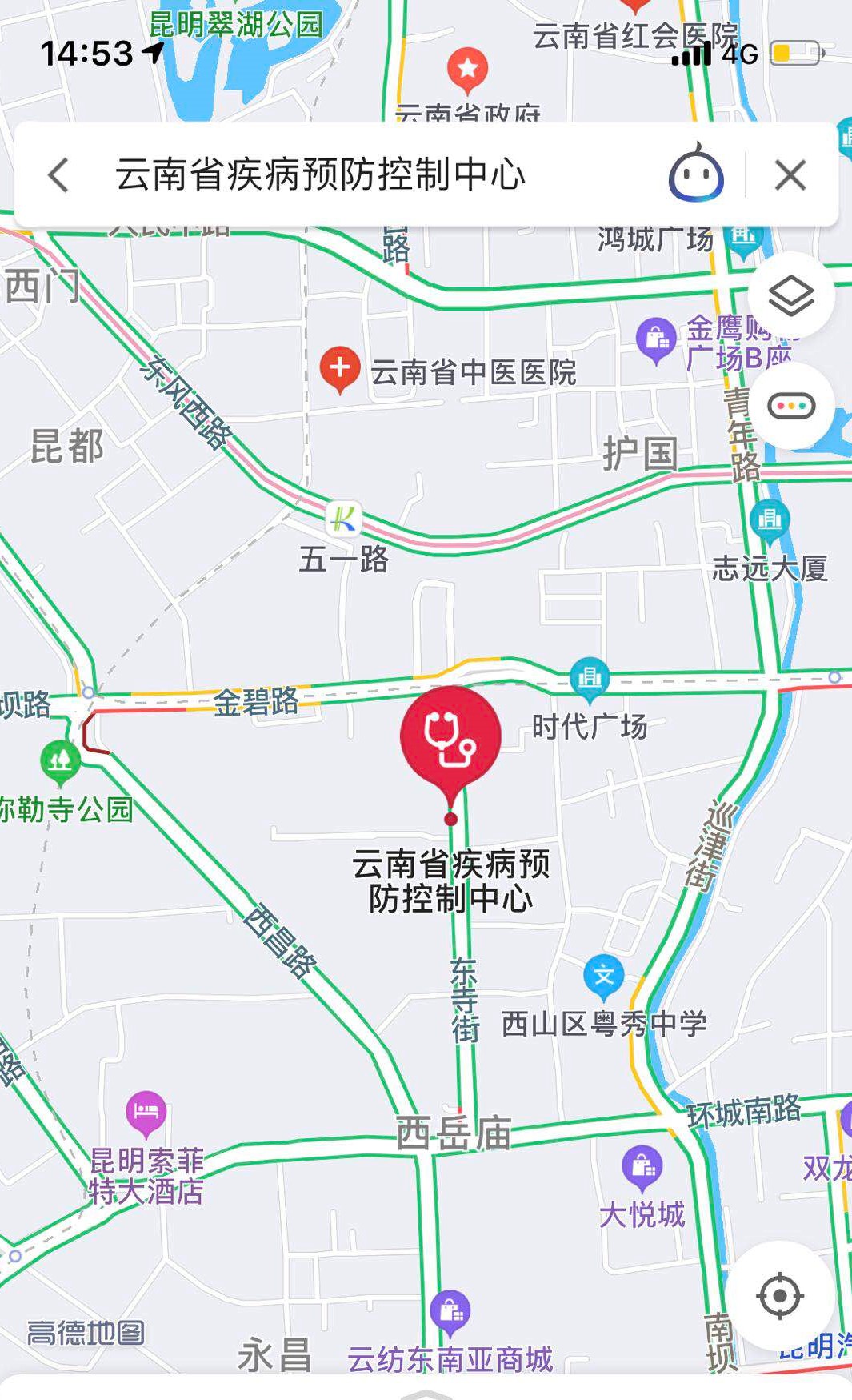Tap the 时代广场 building marker
The width and height of the screenshot is (852, 1400).
click(590, 677)
